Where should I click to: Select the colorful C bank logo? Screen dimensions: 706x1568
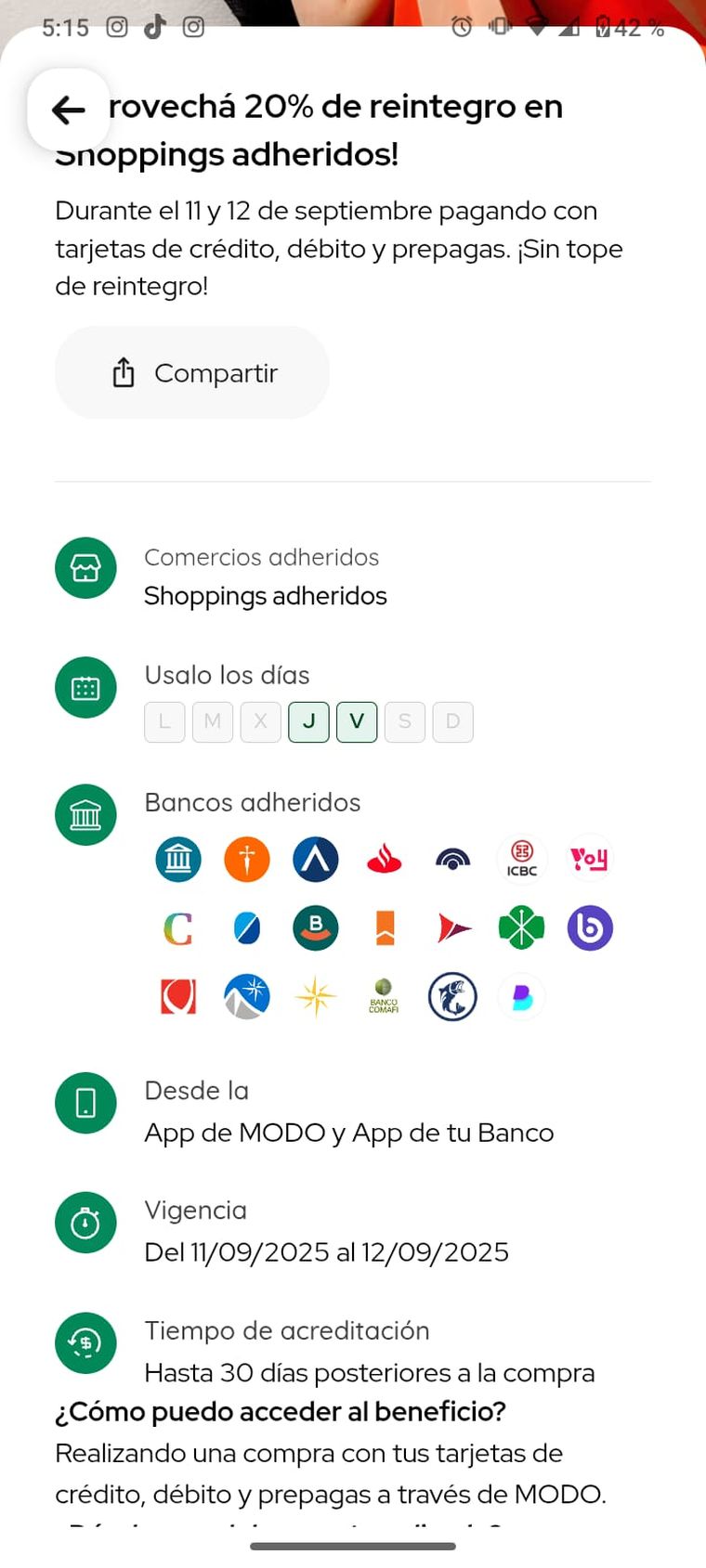coord(177,927)
